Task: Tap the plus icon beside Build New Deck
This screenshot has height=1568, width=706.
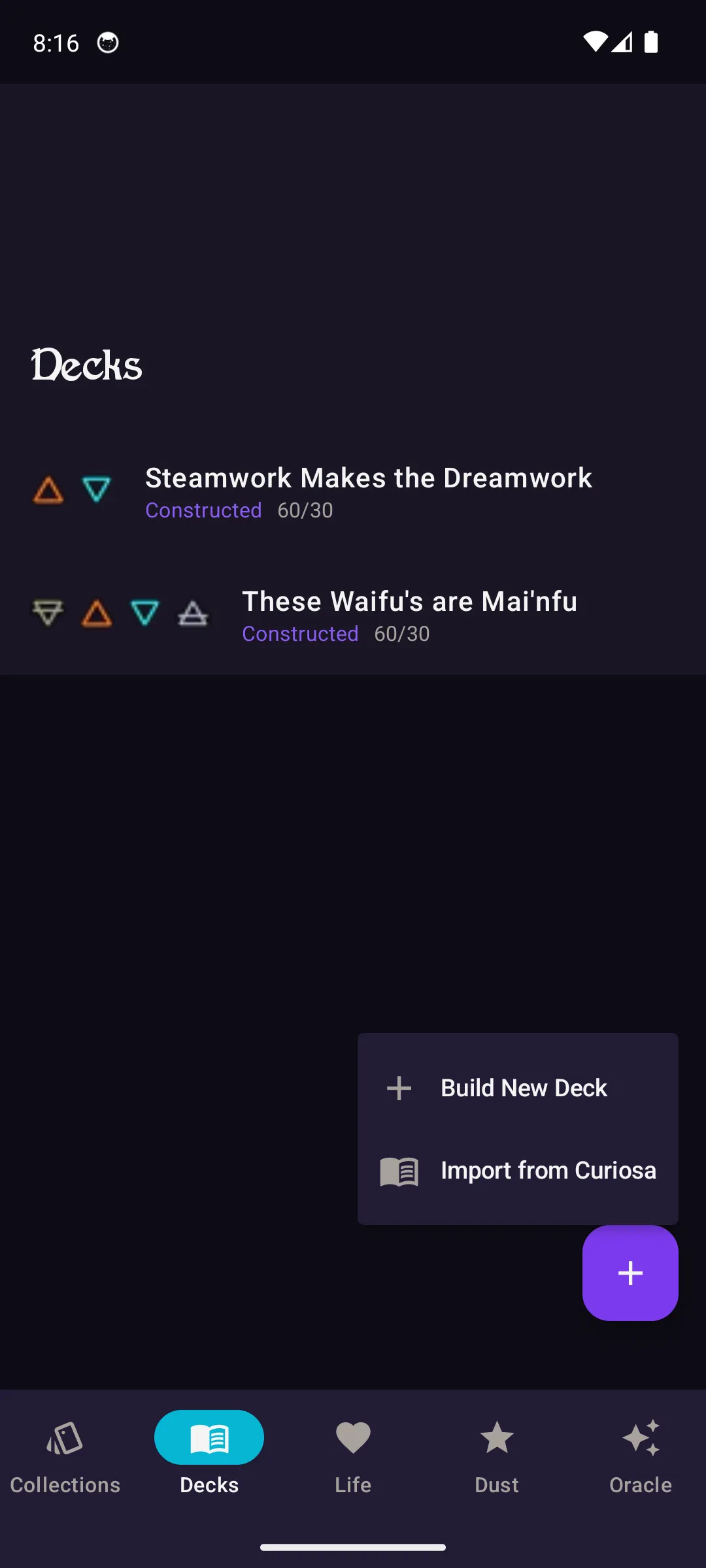Action: coord(399,1087)
